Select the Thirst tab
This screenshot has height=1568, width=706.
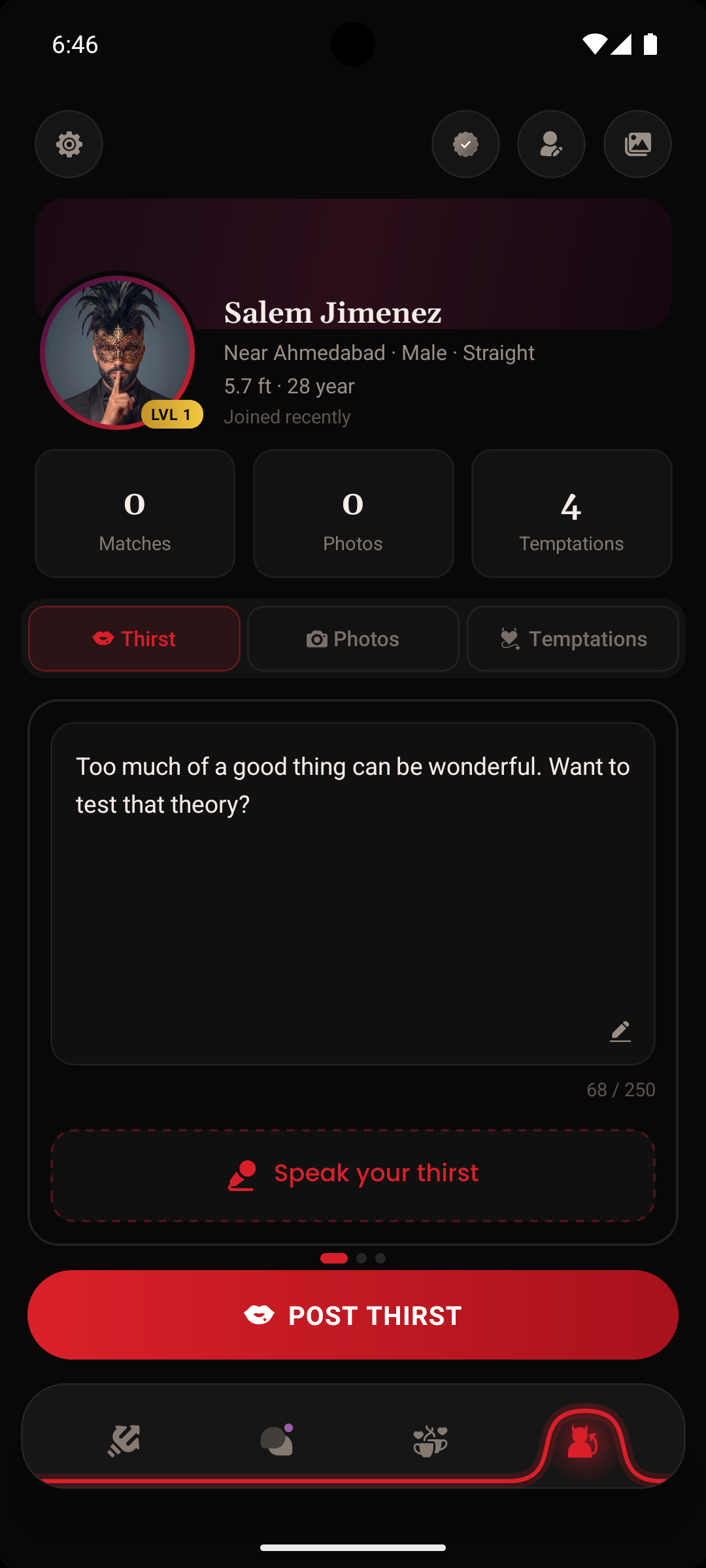point(134,638)
